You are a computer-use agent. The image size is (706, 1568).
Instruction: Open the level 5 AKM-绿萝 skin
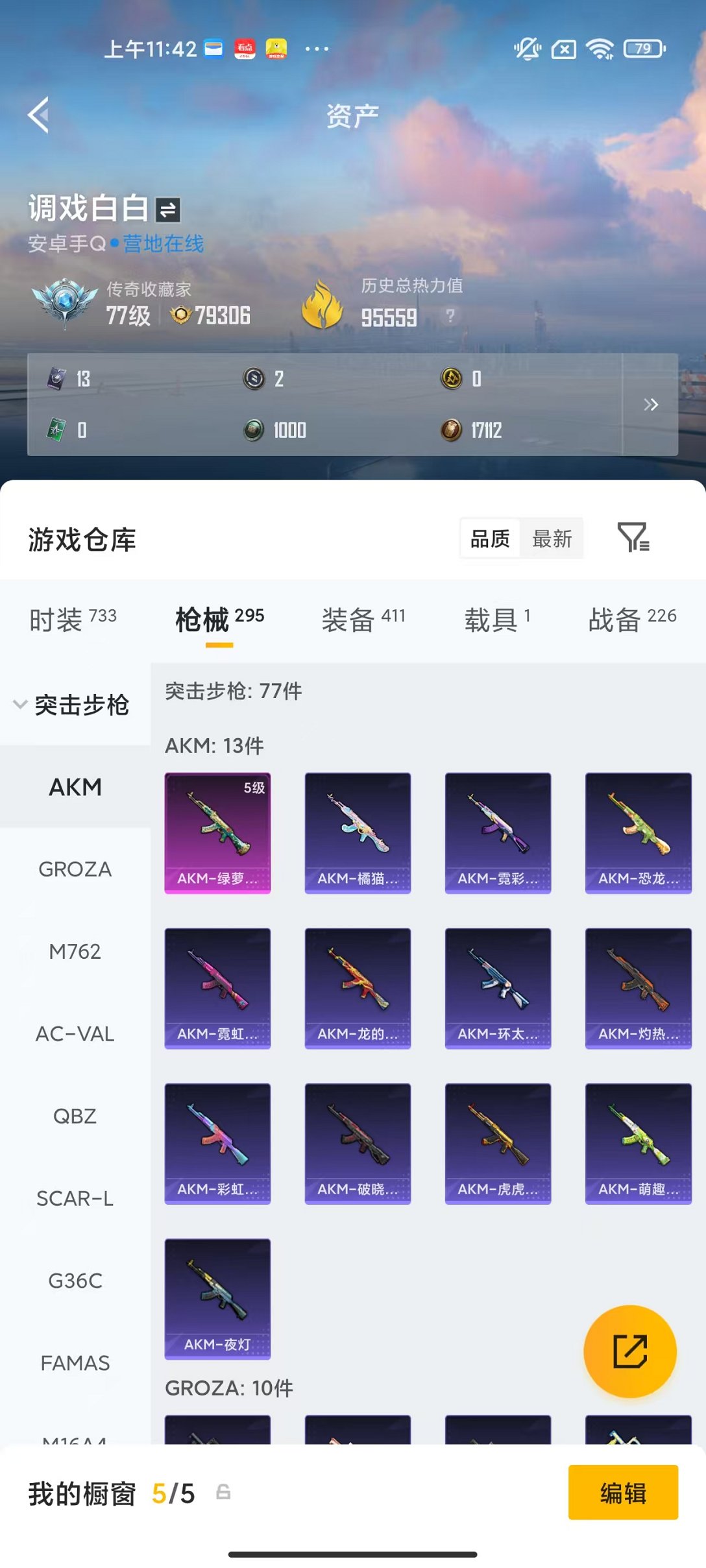pyautogui.click(x=217, y=832)
